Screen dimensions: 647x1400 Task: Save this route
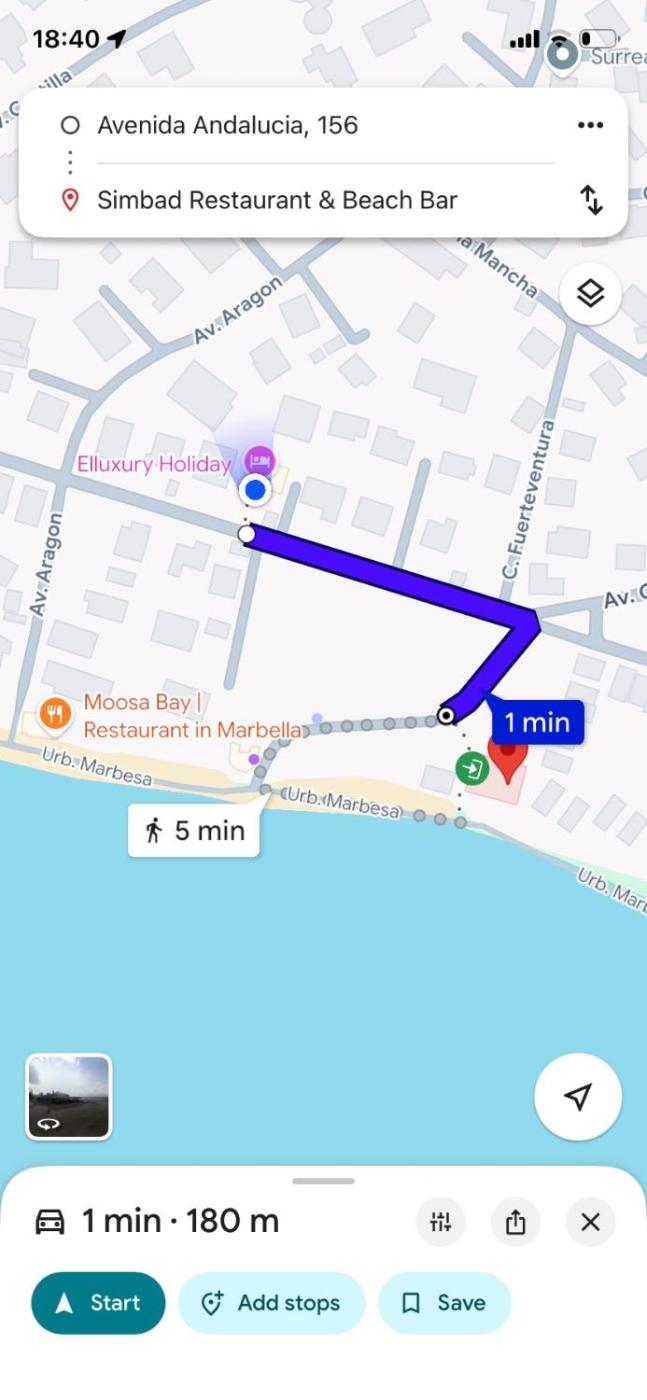pyautogui.click(x=444, y=1303)
